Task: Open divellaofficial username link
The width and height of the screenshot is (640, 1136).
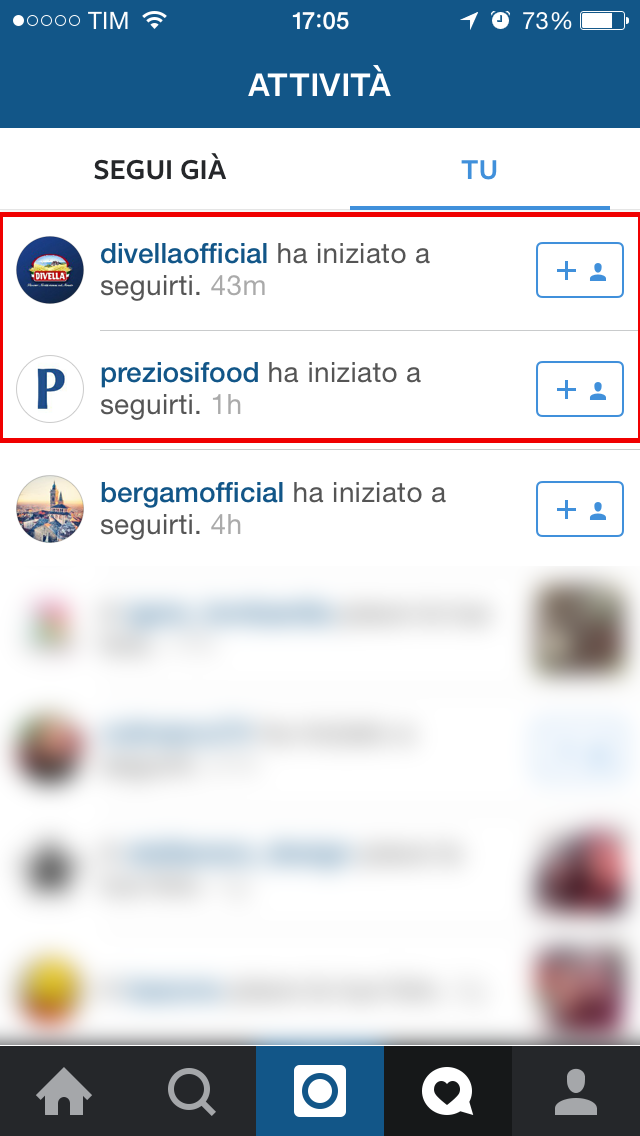Action: click(184, 254)
